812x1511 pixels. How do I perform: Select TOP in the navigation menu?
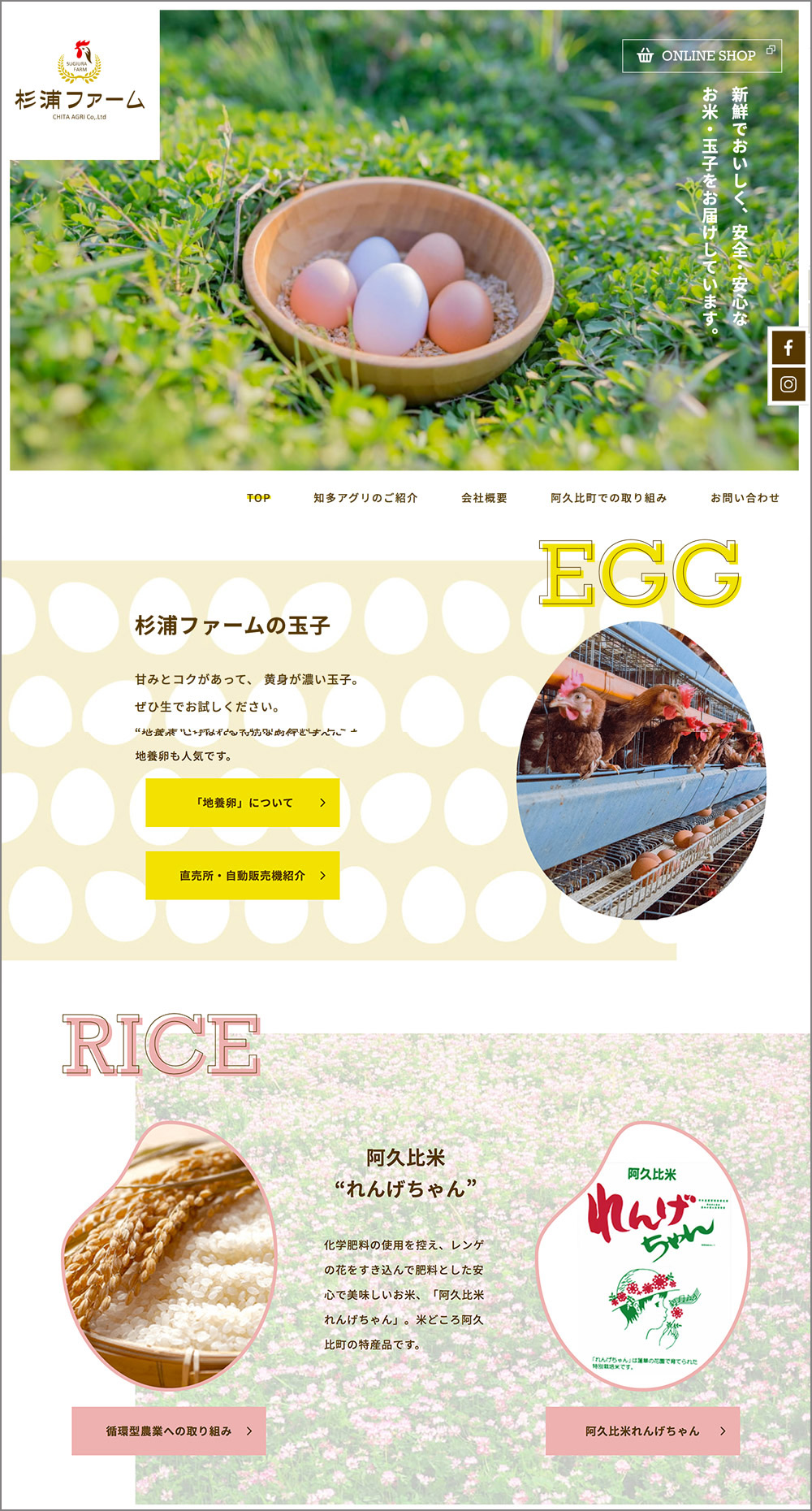coord(258,498)
